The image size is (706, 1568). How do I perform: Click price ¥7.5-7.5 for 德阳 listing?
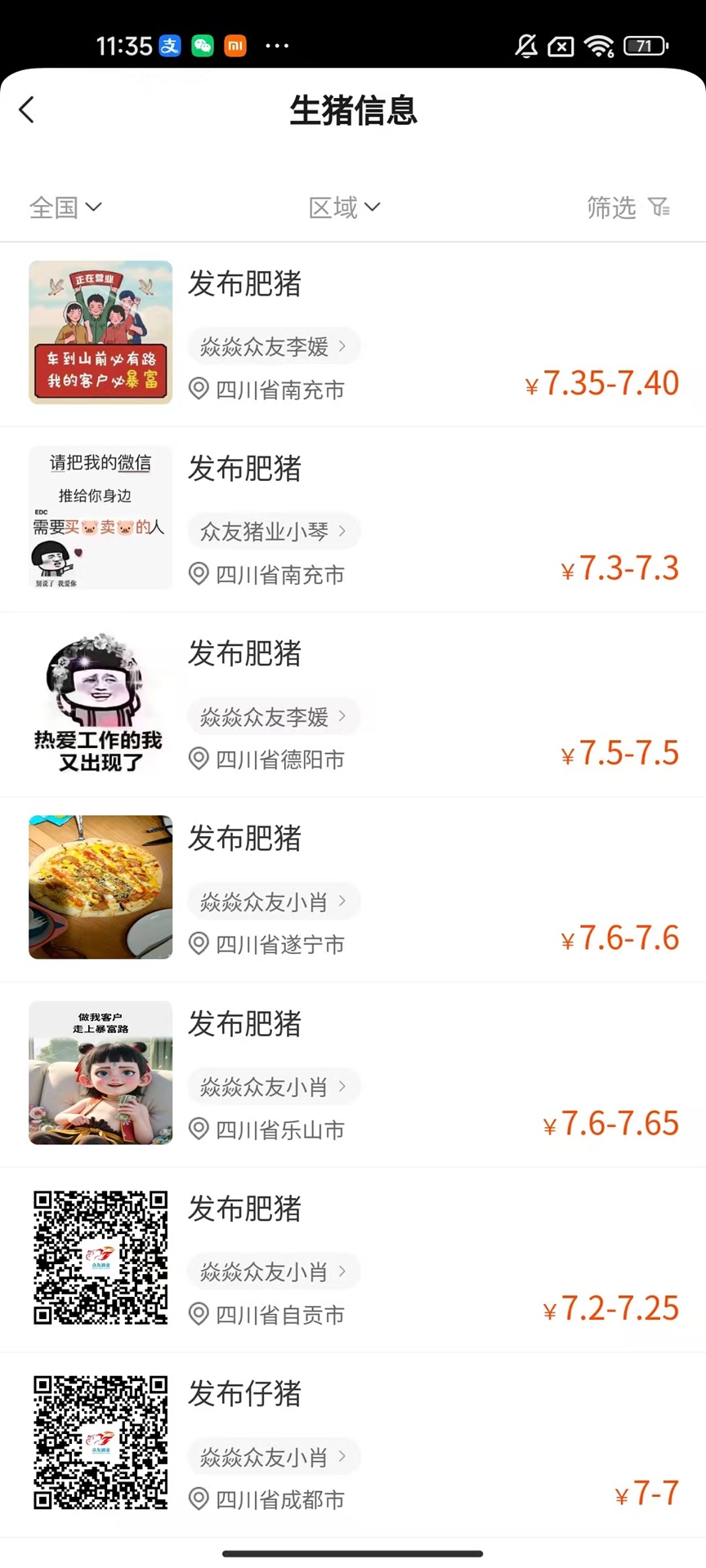point(619,753)
